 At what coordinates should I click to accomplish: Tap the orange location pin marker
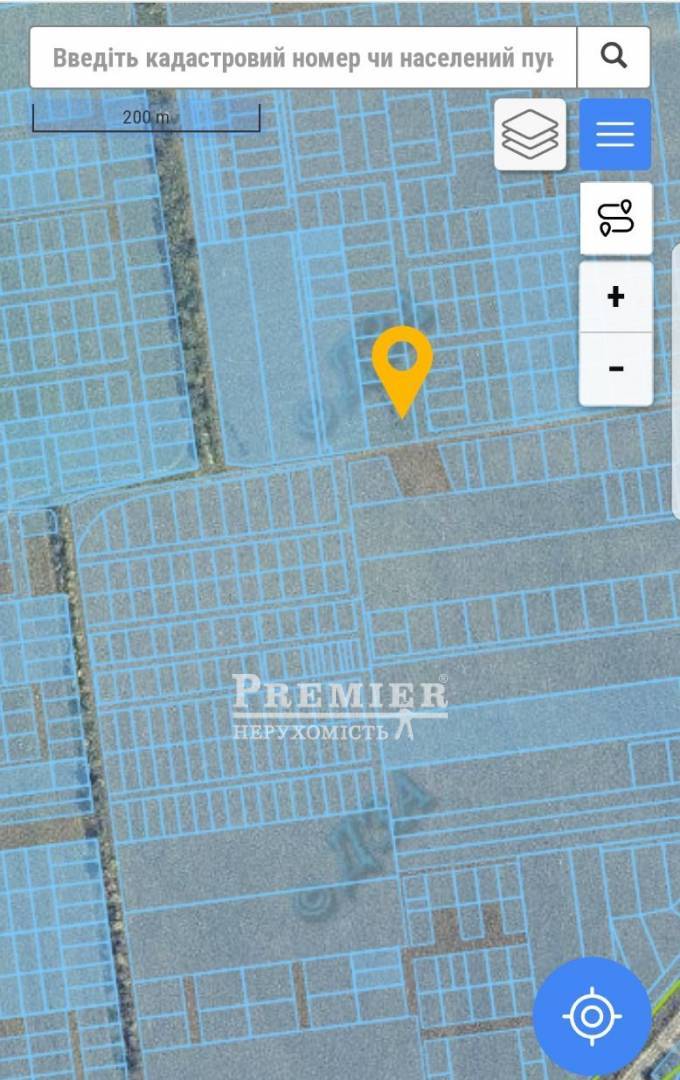(x=402, y=362)
